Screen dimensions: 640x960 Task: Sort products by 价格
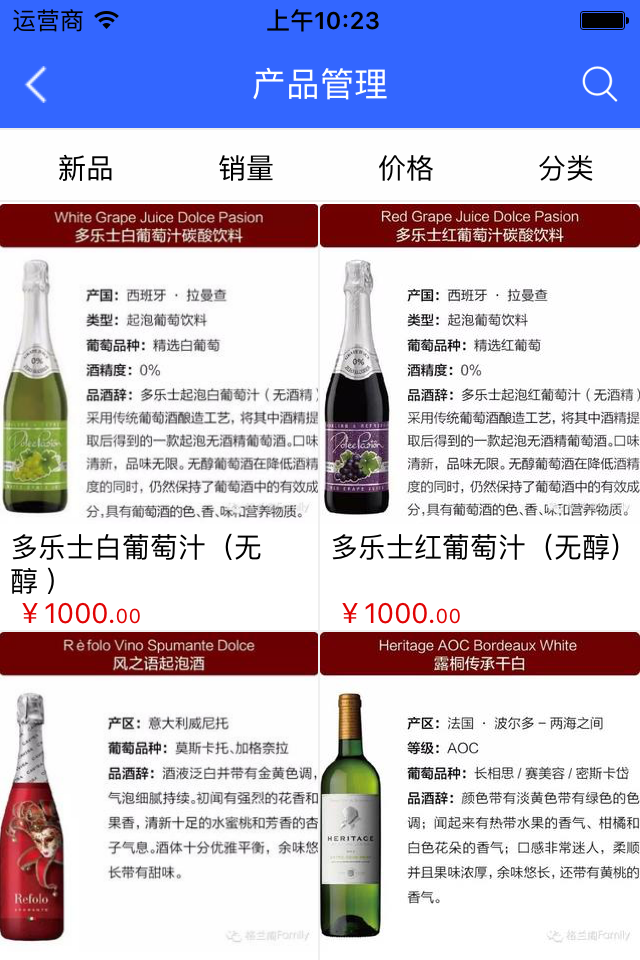click(x=406, y=168)
